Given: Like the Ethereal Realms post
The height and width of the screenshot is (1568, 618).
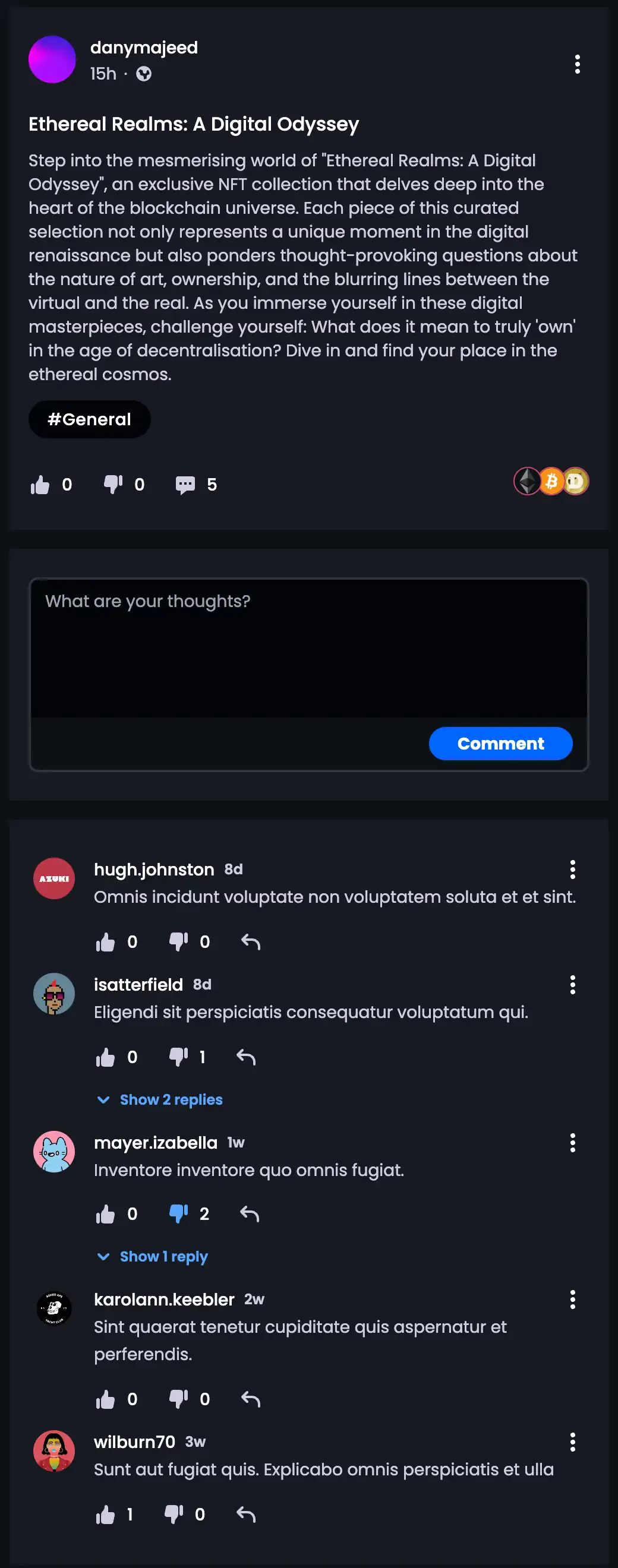Looking at the screenshot, I should pyautogui.click(x=40, y=485).
